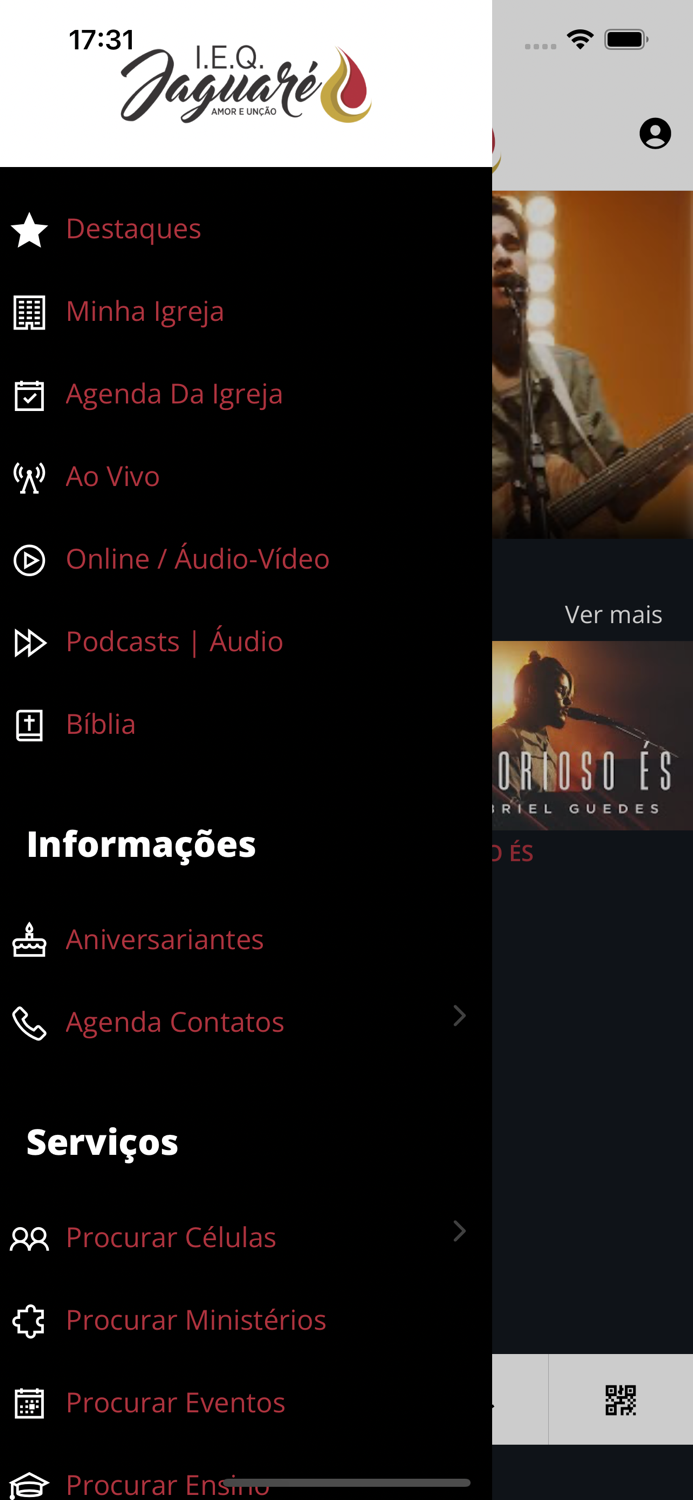Open the Gabriel Guedes video thumbnail
This screenshot has width=693, height=1500.
tap(592, 735)
